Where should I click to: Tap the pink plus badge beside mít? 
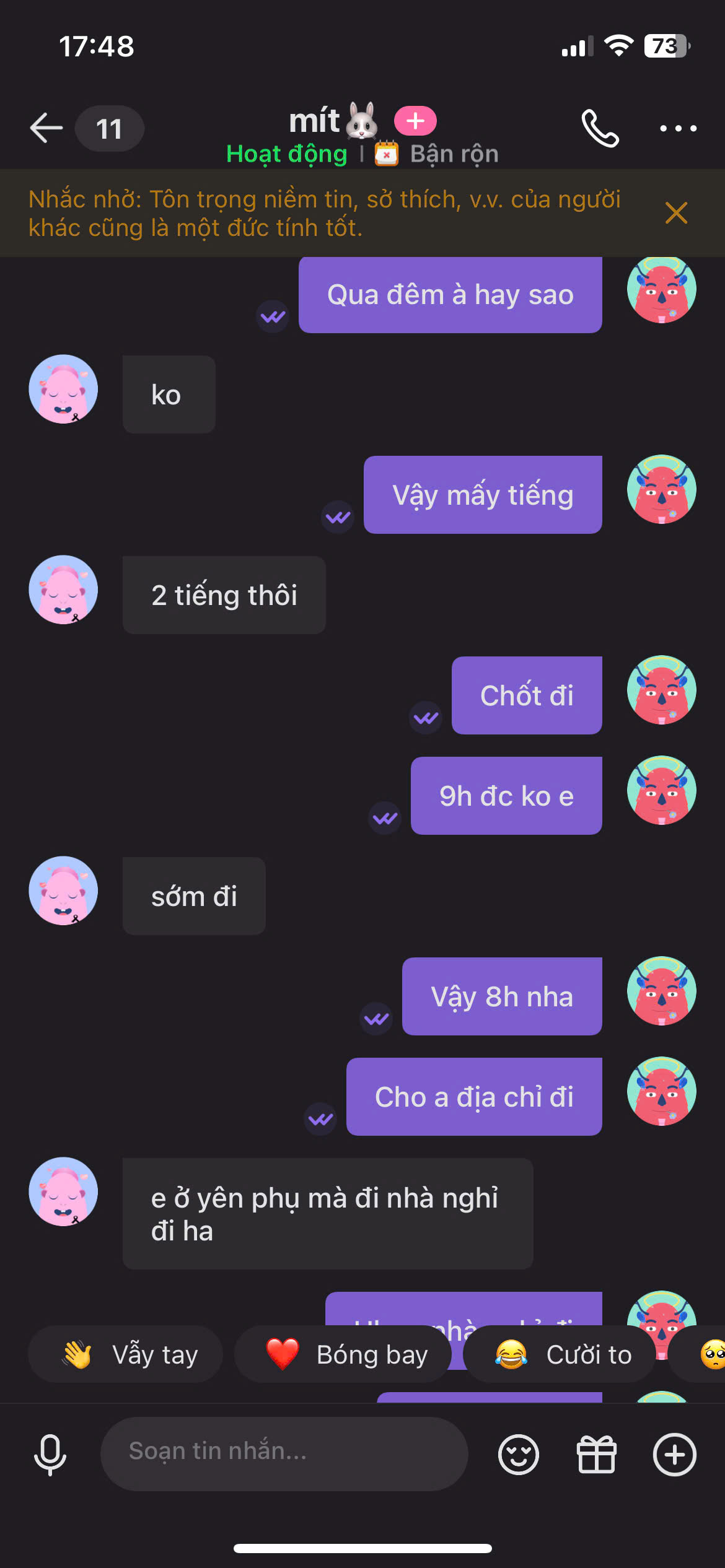coord(415,121)
